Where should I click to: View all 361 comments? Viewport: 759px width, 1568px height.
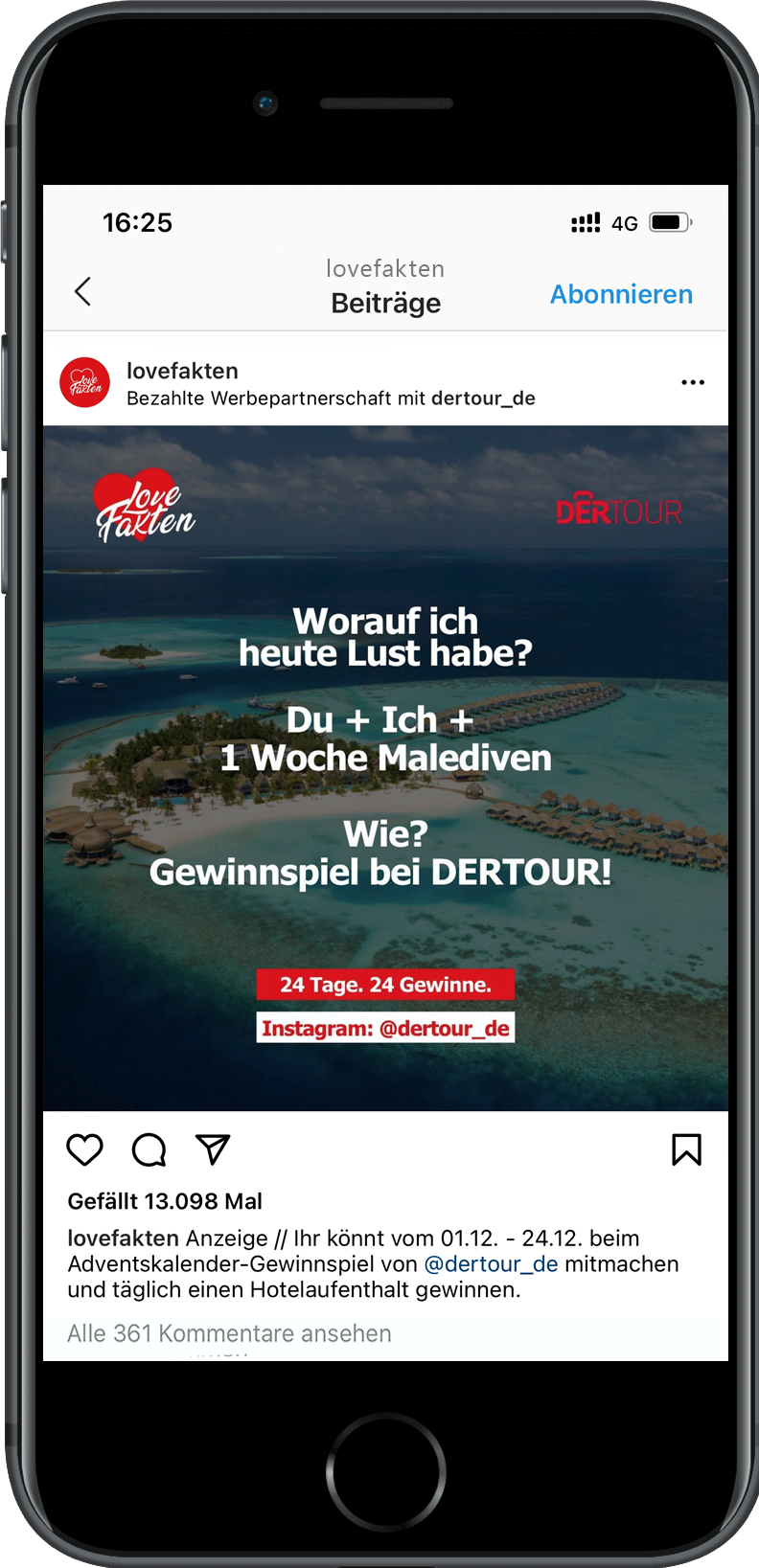pos(229,1333)
